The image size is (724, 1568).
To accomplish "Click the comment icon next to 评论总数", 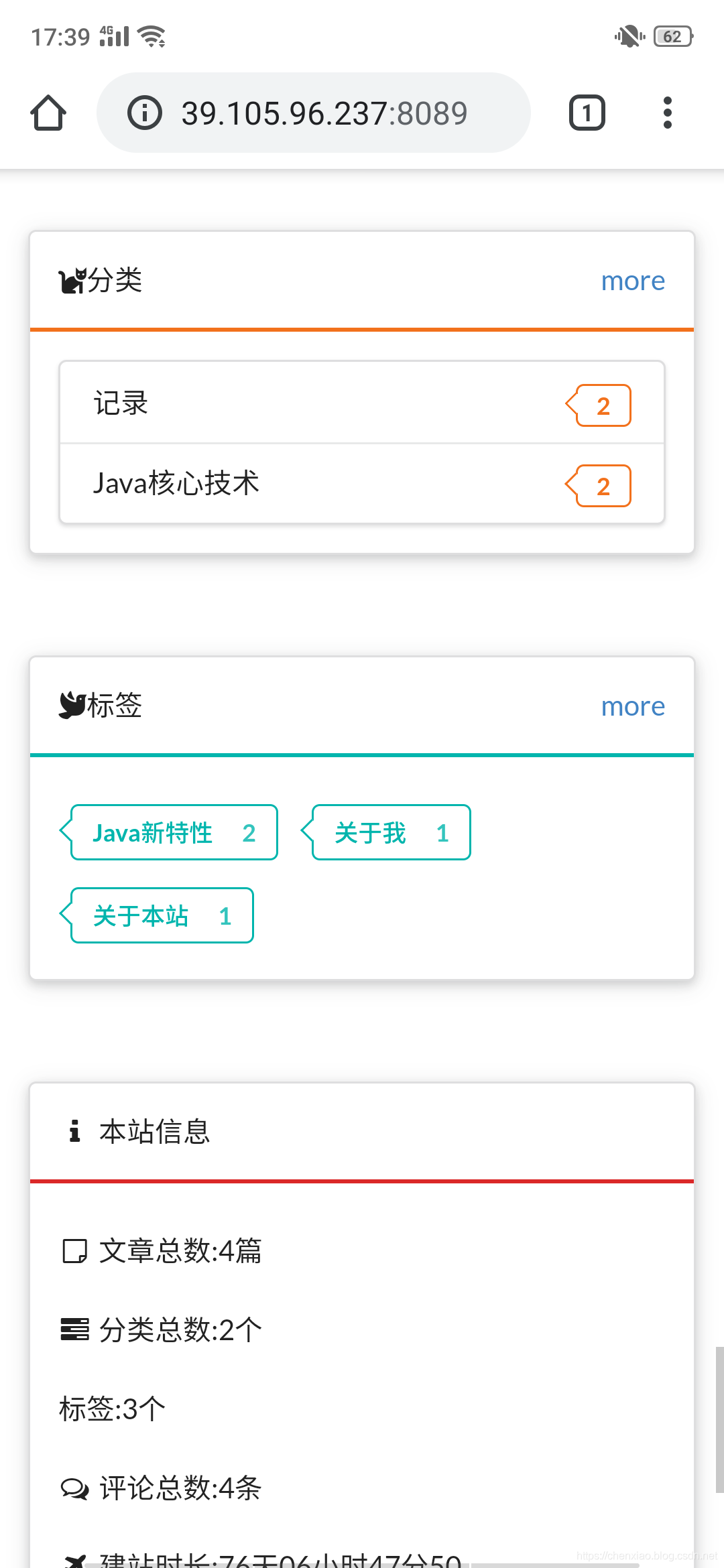I will pos(74,1489).
